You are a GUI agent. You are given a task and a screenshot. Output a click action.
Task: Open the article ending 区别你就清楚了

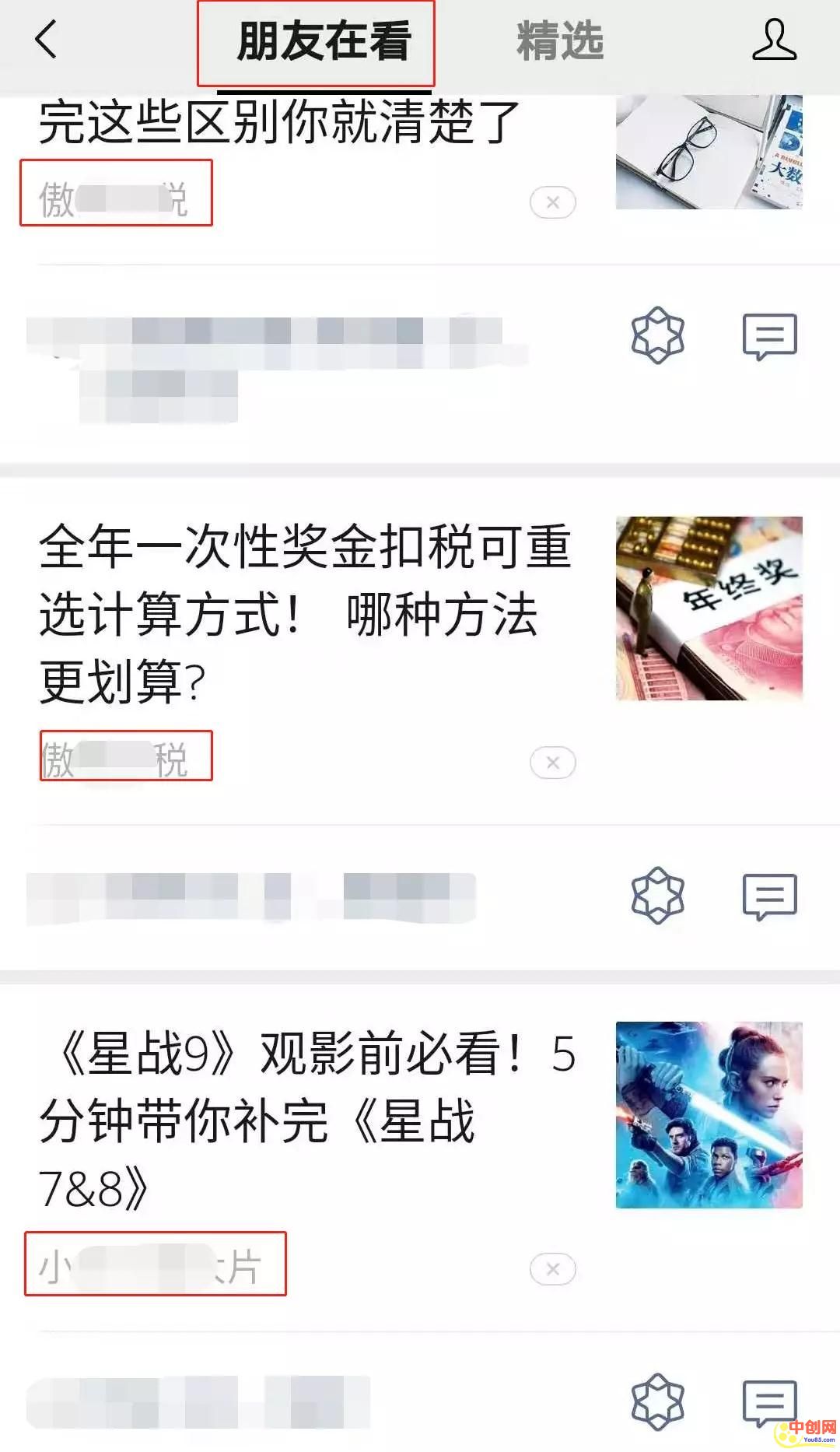coord(280,123)
